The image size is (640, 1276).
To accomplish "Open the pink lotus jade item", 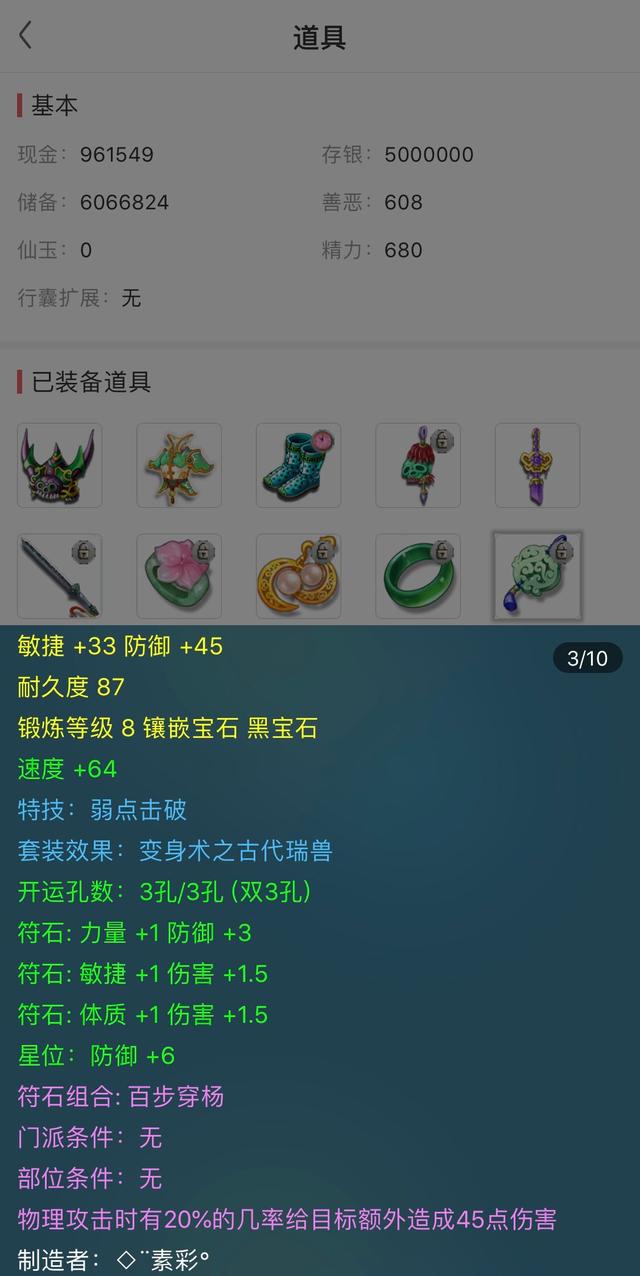I will [x=179, y=576].
